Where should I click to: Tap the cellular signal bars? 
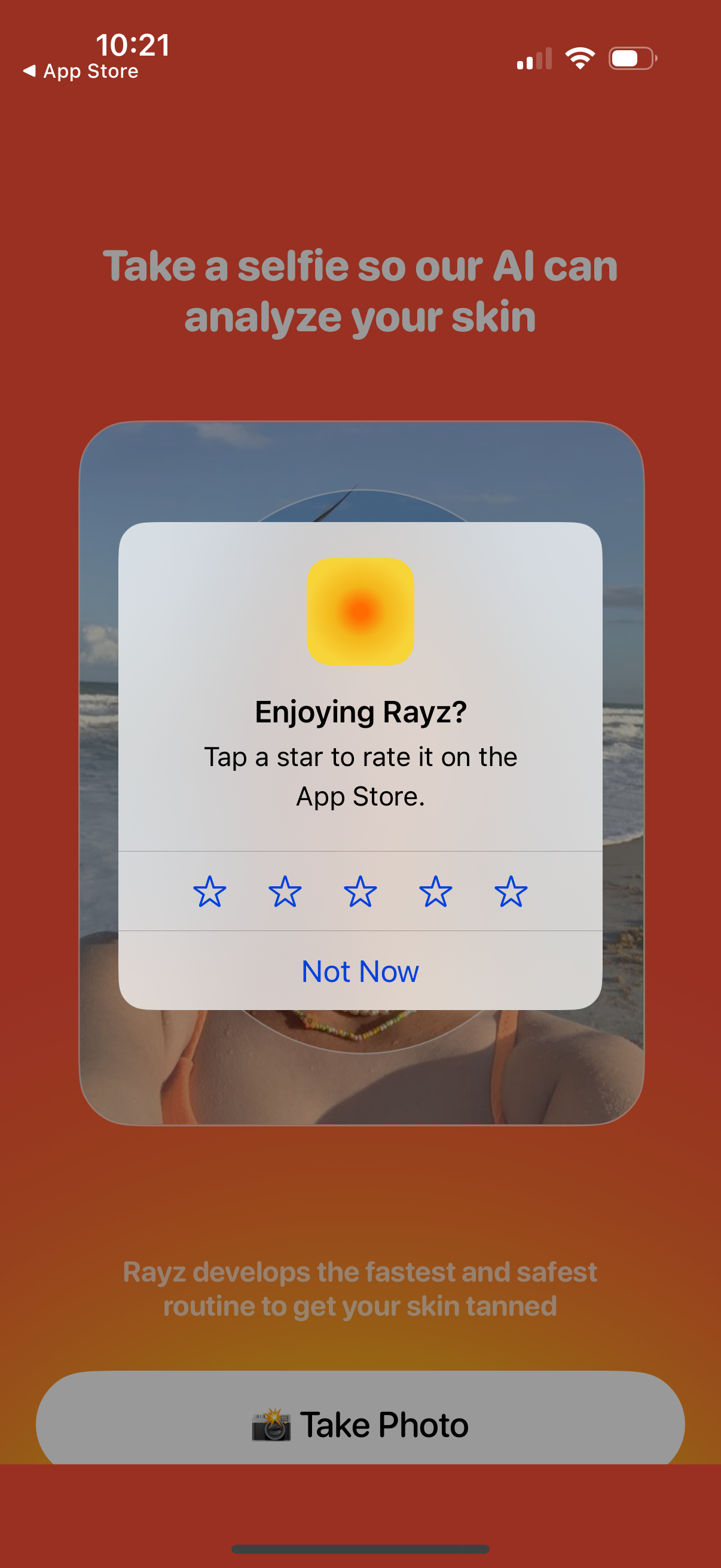point(536,57)
